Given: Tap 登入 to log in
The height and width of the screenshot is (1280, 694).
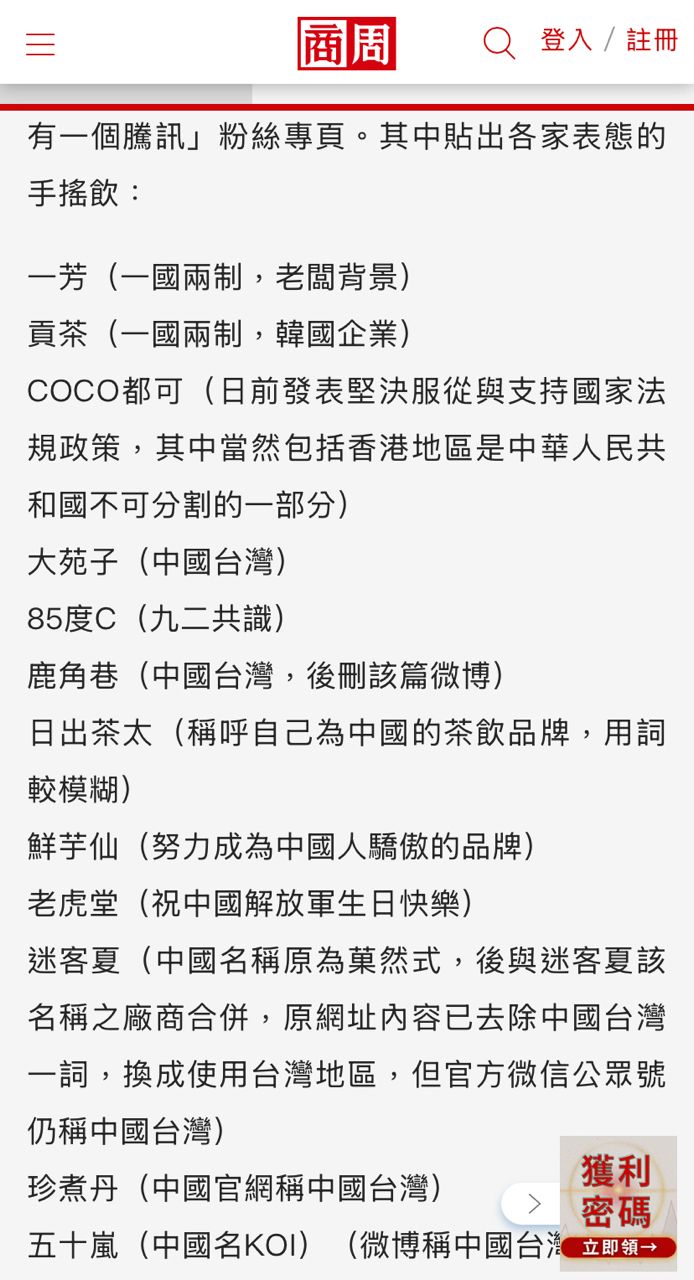Looking at the screenshot, I should pos(566,40).
